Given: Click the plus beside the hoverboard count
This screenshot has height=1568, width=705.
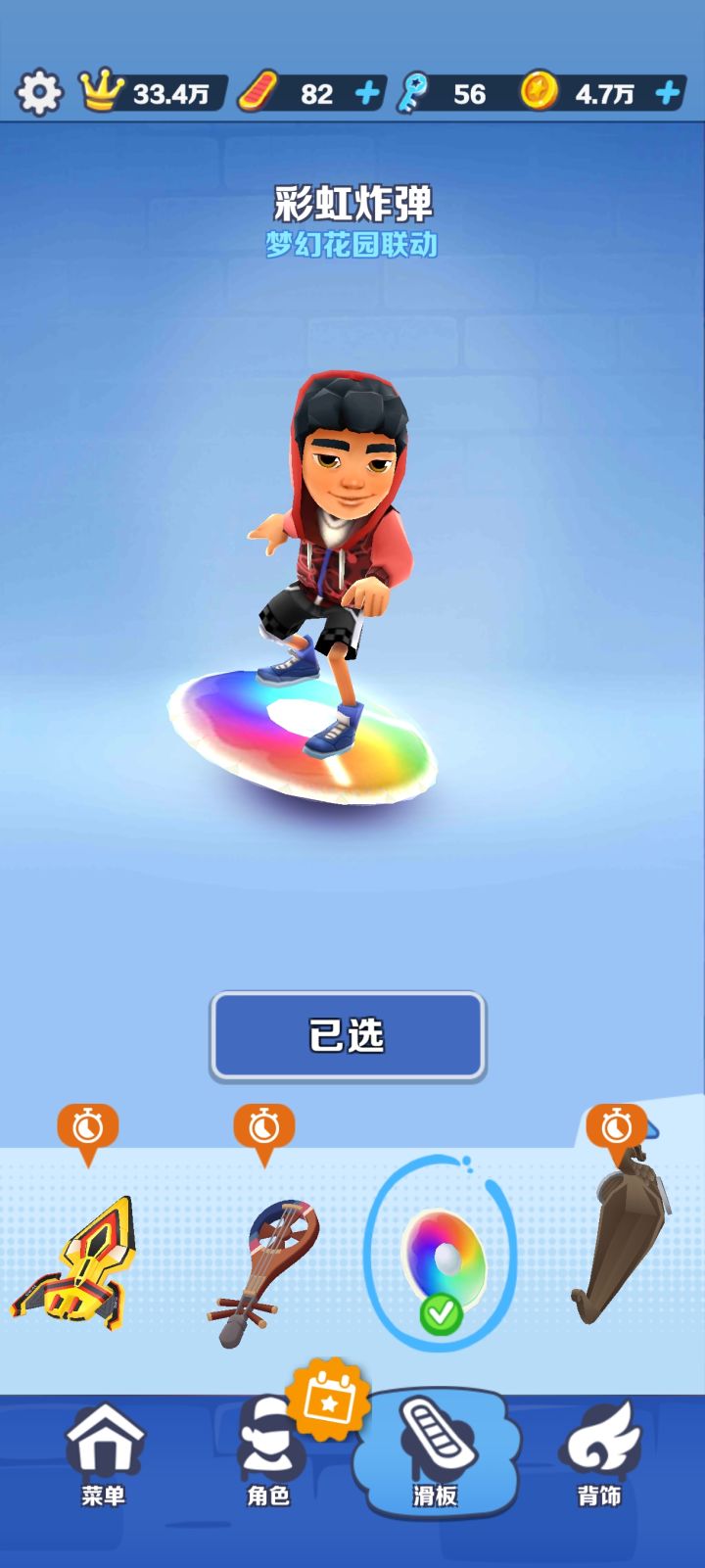Looking at the screenshot, I should coord(366,93).
